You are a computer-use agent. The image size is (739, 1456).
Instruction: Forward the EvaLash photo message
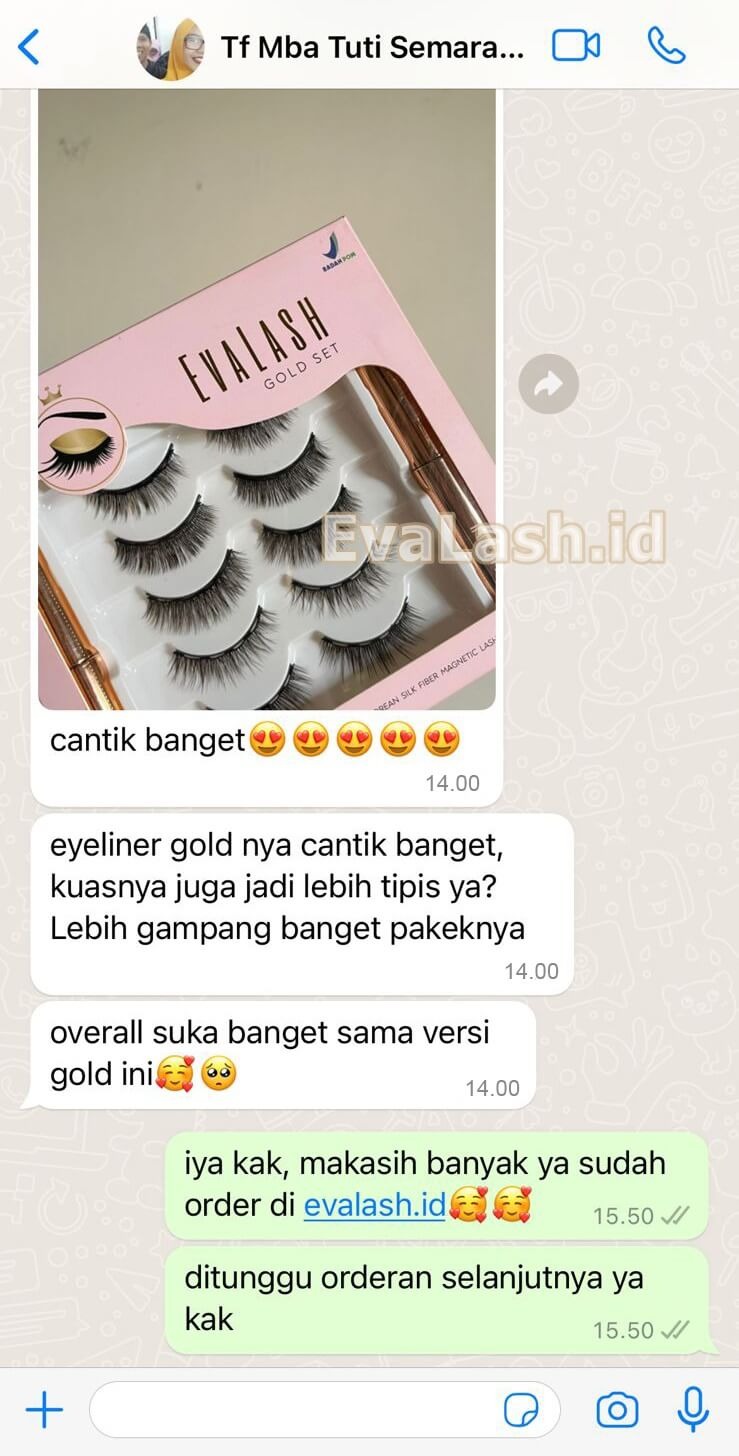coord(548,384)
